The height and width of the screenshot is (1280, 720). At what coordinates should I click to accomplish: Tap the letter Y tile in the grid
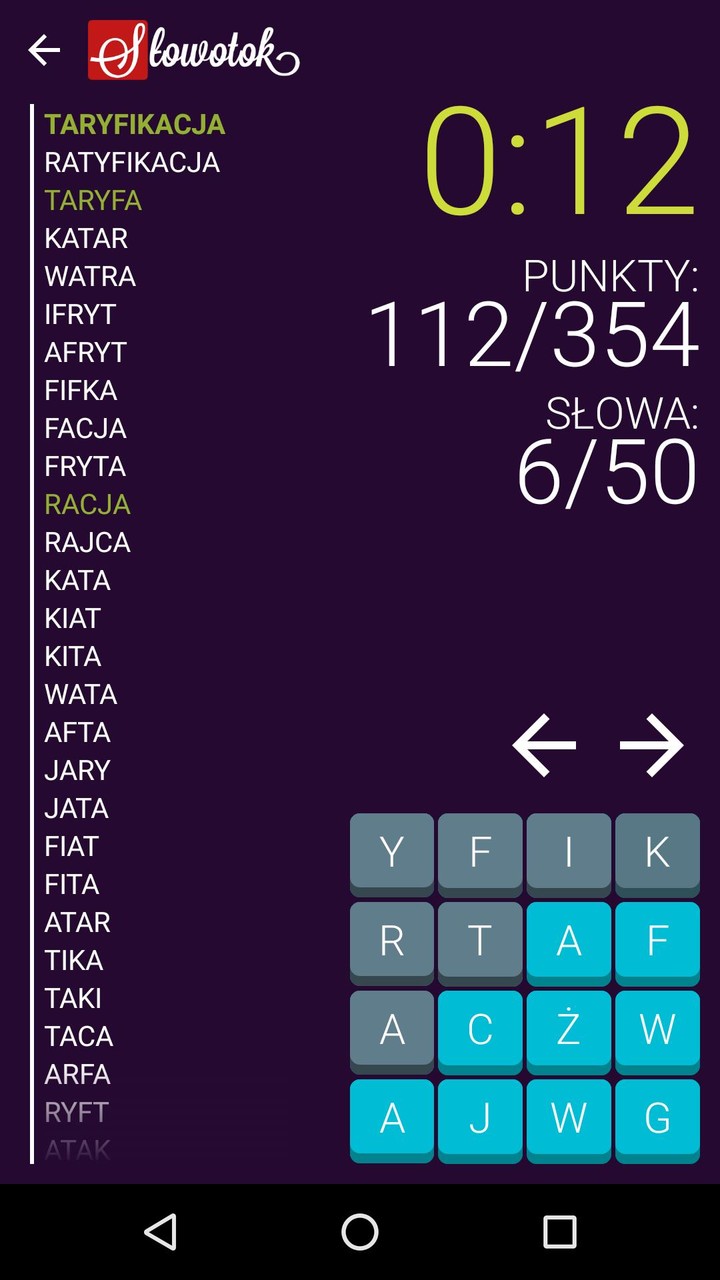point(391,852)
